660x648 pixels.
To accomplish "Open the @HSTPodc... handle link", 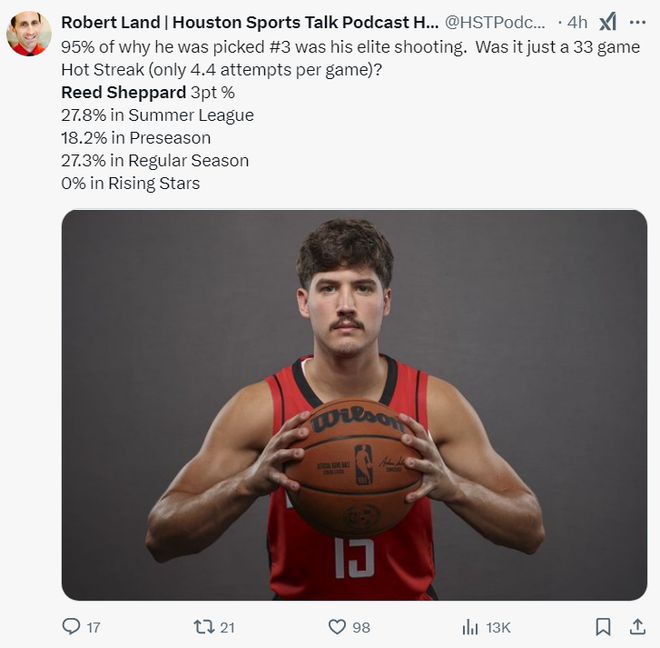I will point(495,22).
